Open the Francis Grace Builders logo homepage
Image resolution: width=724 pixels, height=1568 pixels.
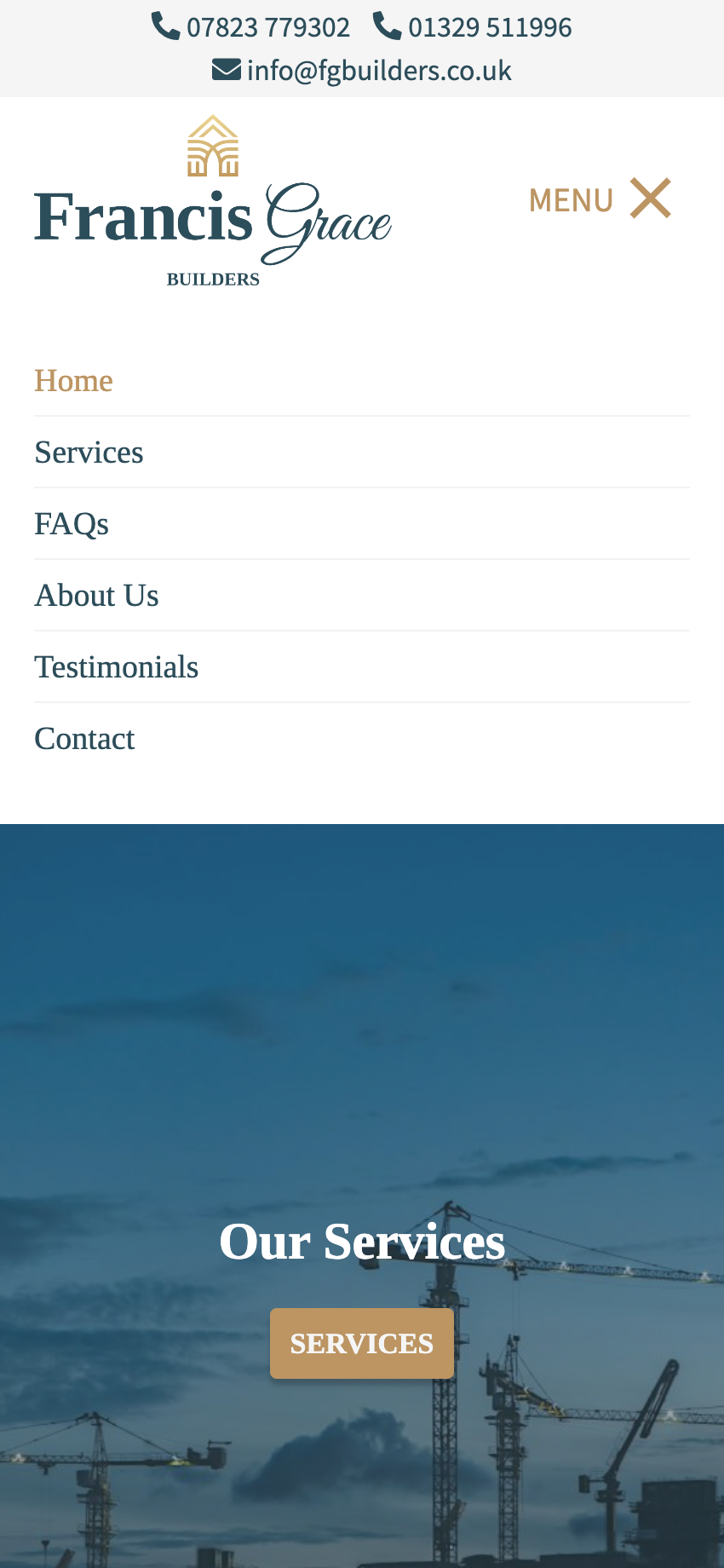[x=213, y=202]
